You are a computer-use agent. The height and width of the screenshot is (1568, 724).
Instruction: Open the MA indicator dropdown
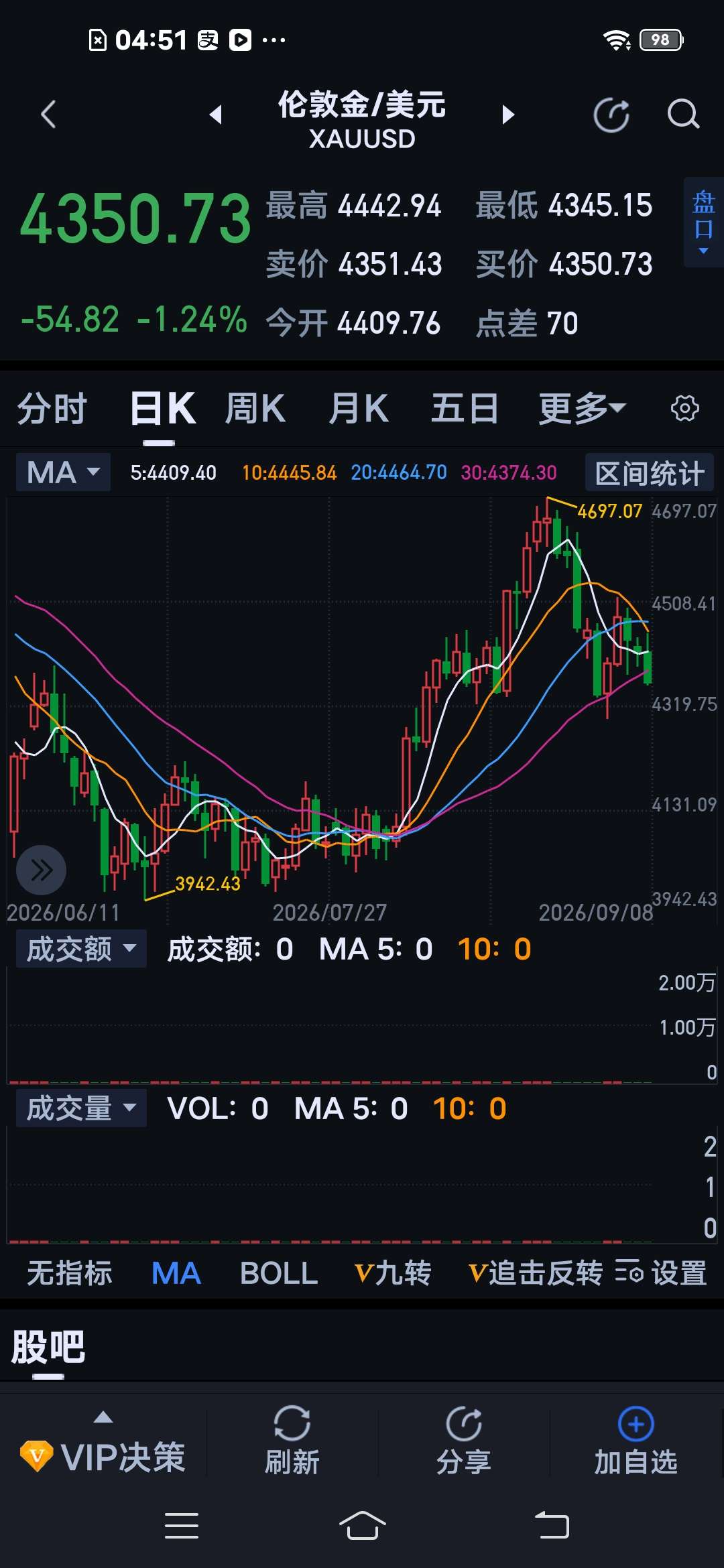pyautogui.click(x=64, y=472)
